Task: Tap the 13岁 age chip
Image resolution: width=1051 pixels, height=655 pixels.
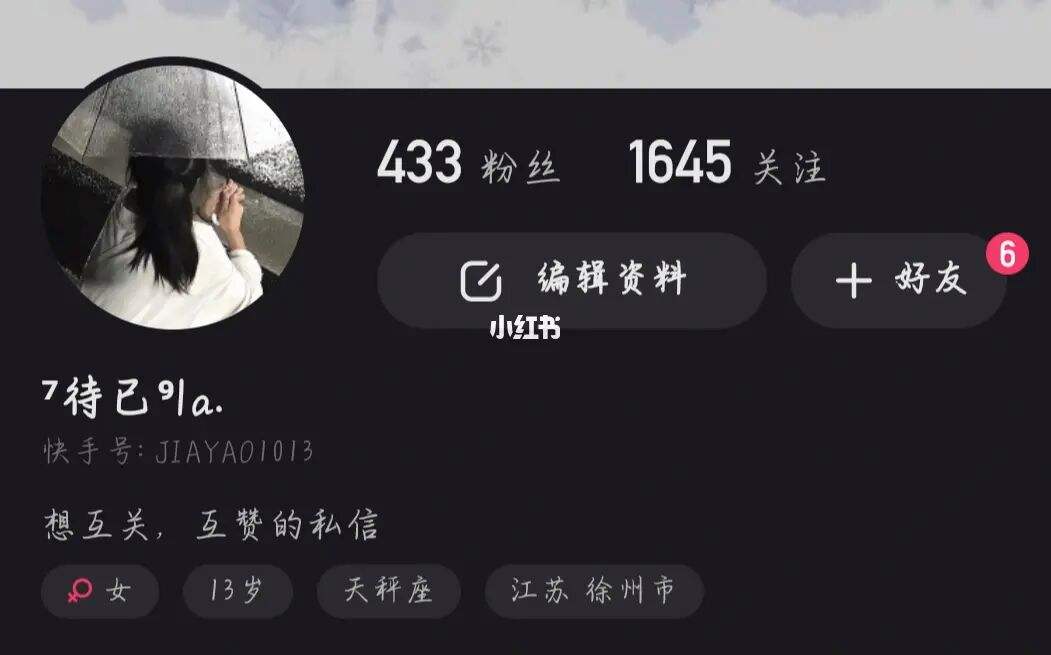Action: (x=237, y=591)
